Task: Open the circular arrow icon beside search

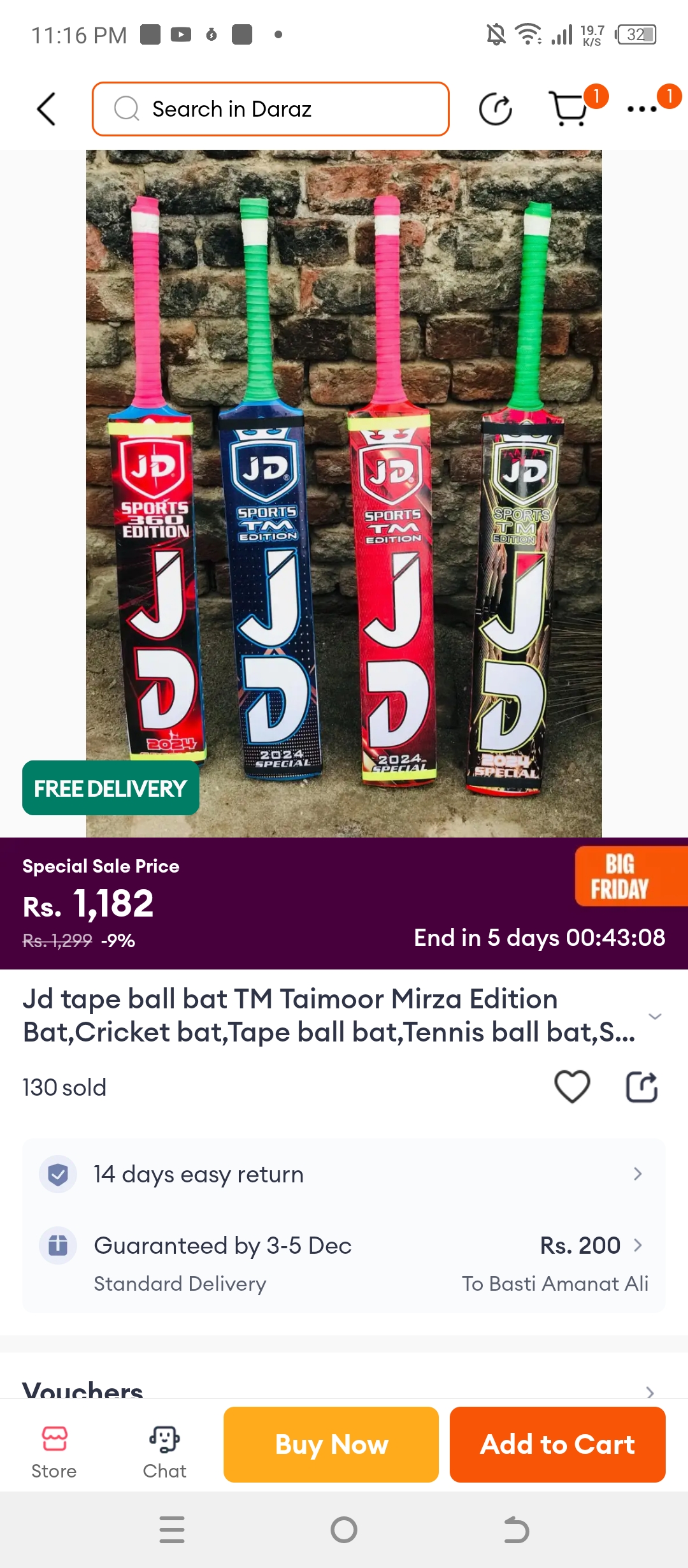Action: click(x=496, y=109)
